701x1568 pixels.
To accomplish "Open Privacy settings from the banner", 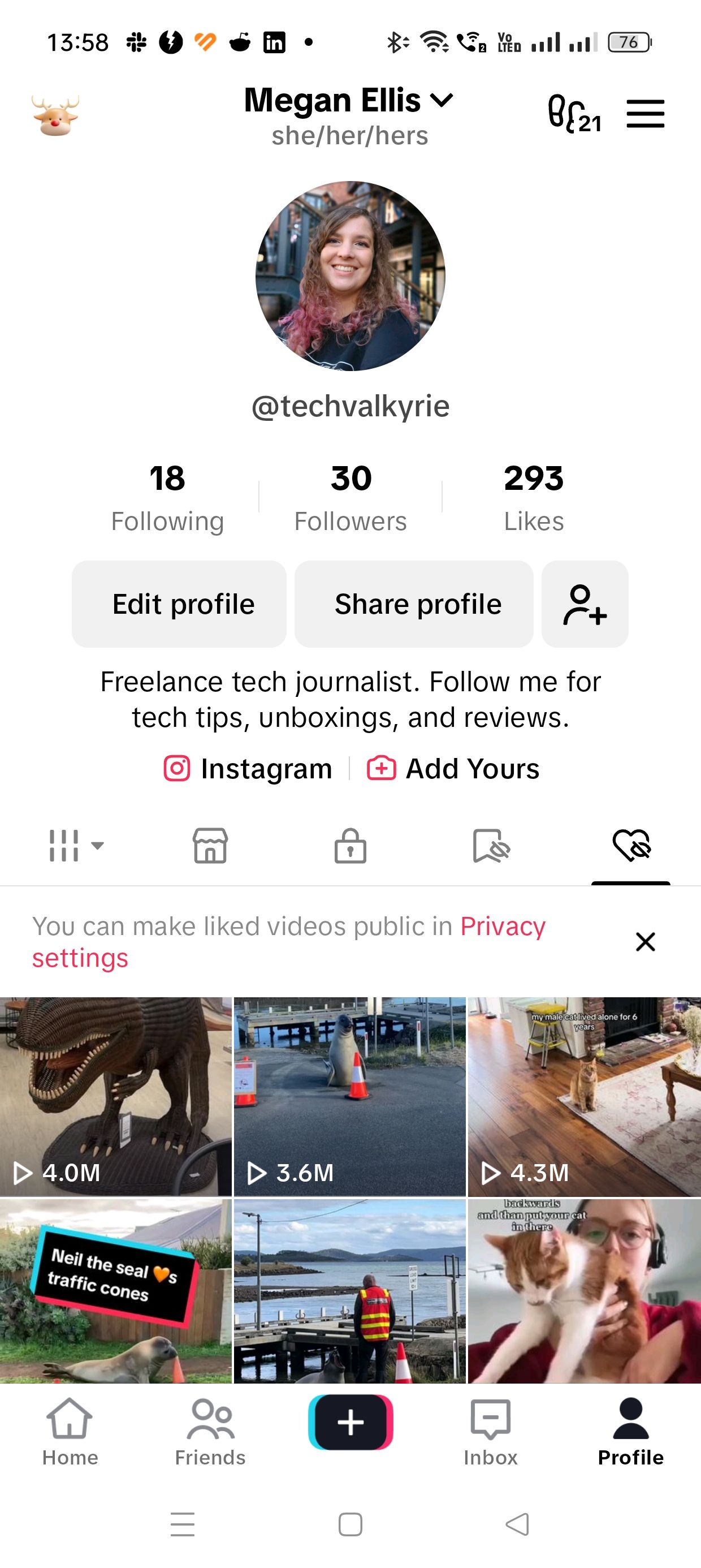I will tap(503, 926).
